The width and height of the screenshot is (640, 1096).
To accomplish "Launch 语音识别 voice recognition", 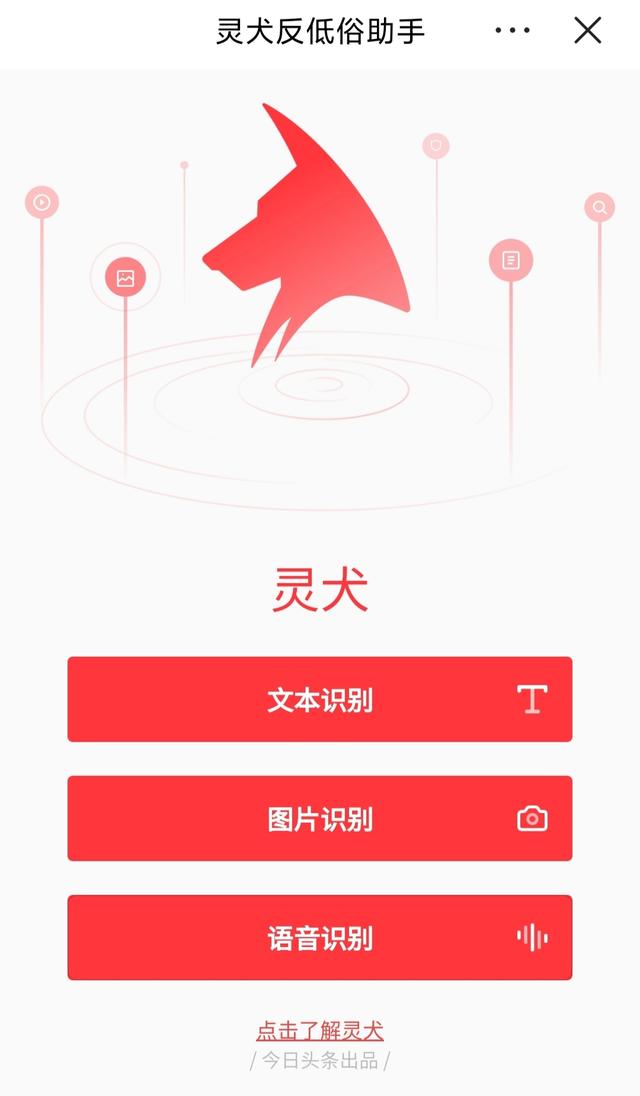I will click(x=320, y=937).
